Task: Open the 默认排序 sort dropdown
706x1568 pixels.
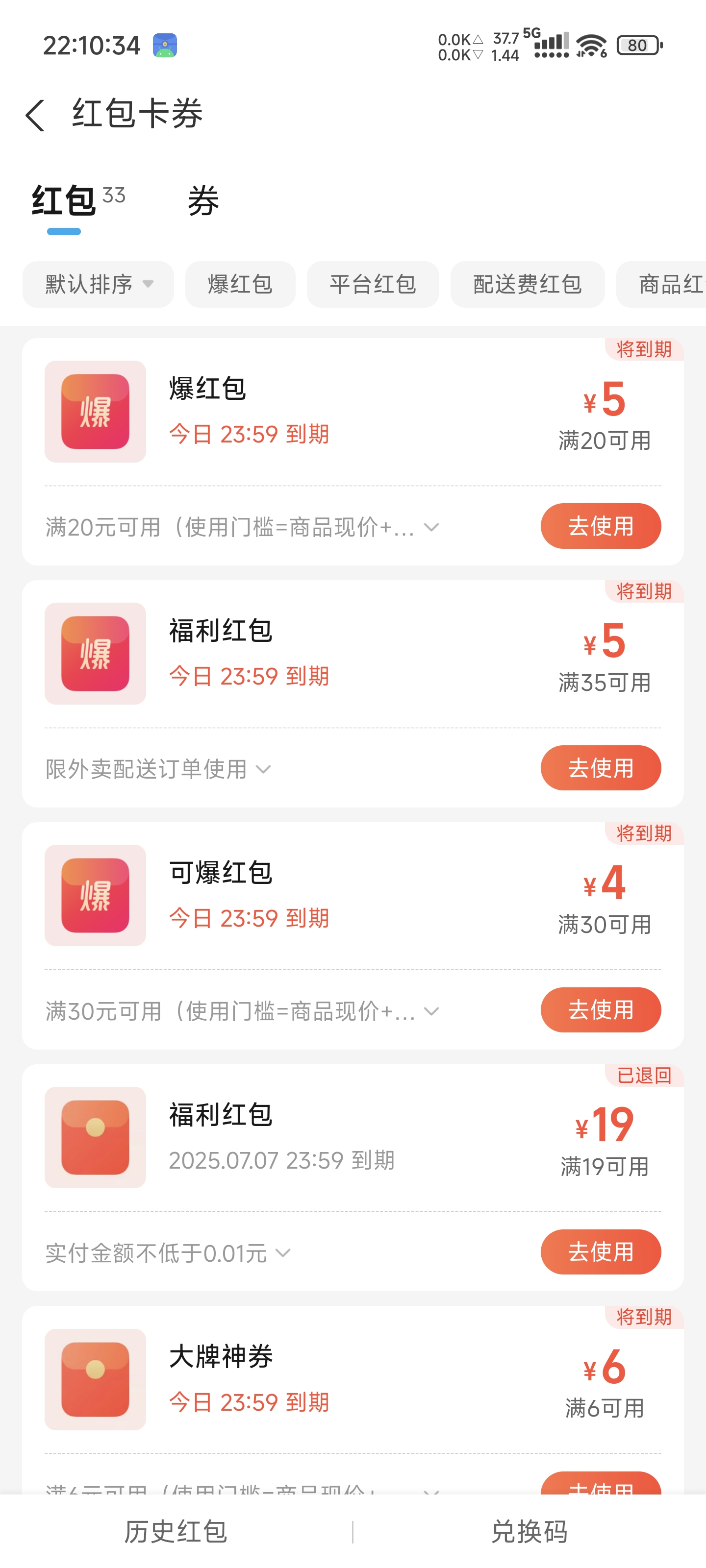Action: 98,284
